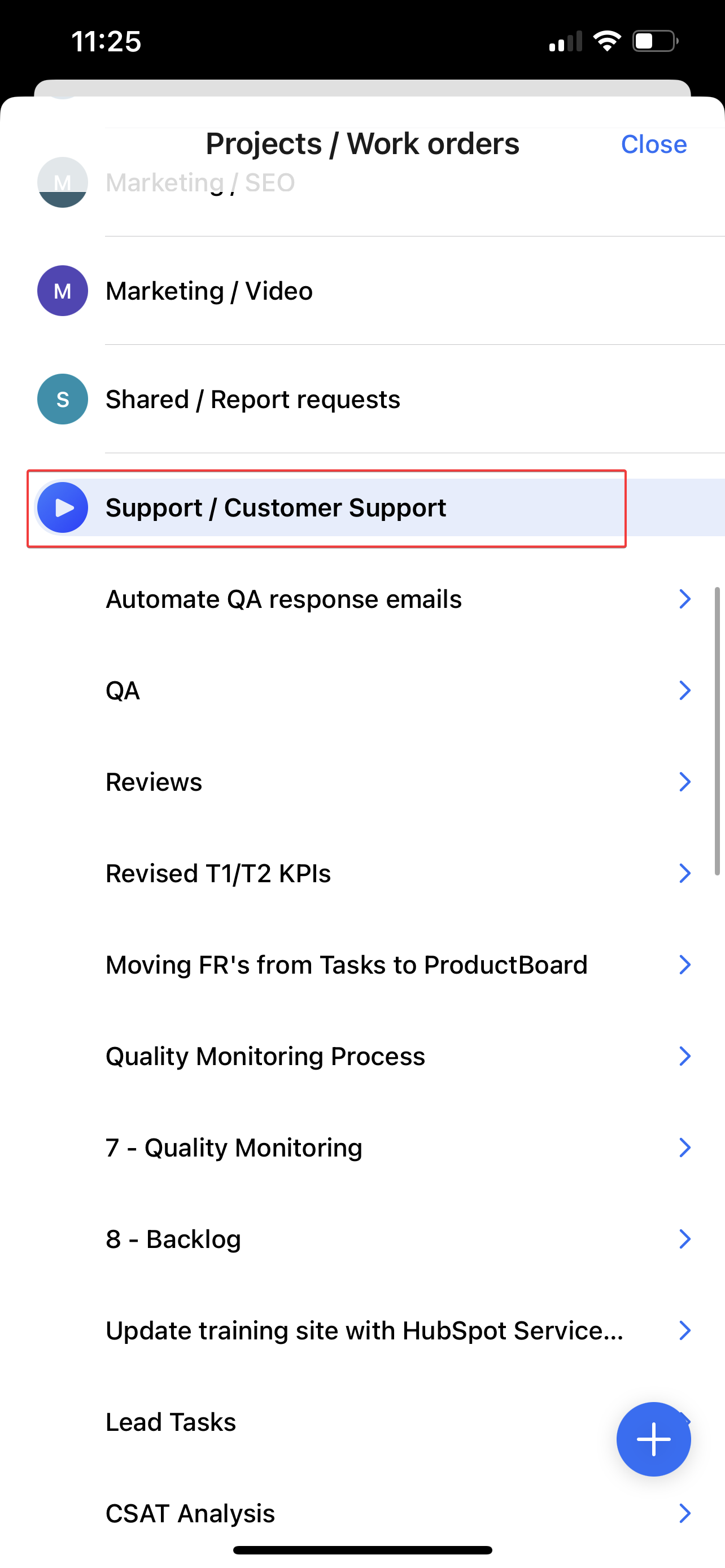Open CSAT Analysis
The image size is (725, 1568).
tap(362, 1513)
